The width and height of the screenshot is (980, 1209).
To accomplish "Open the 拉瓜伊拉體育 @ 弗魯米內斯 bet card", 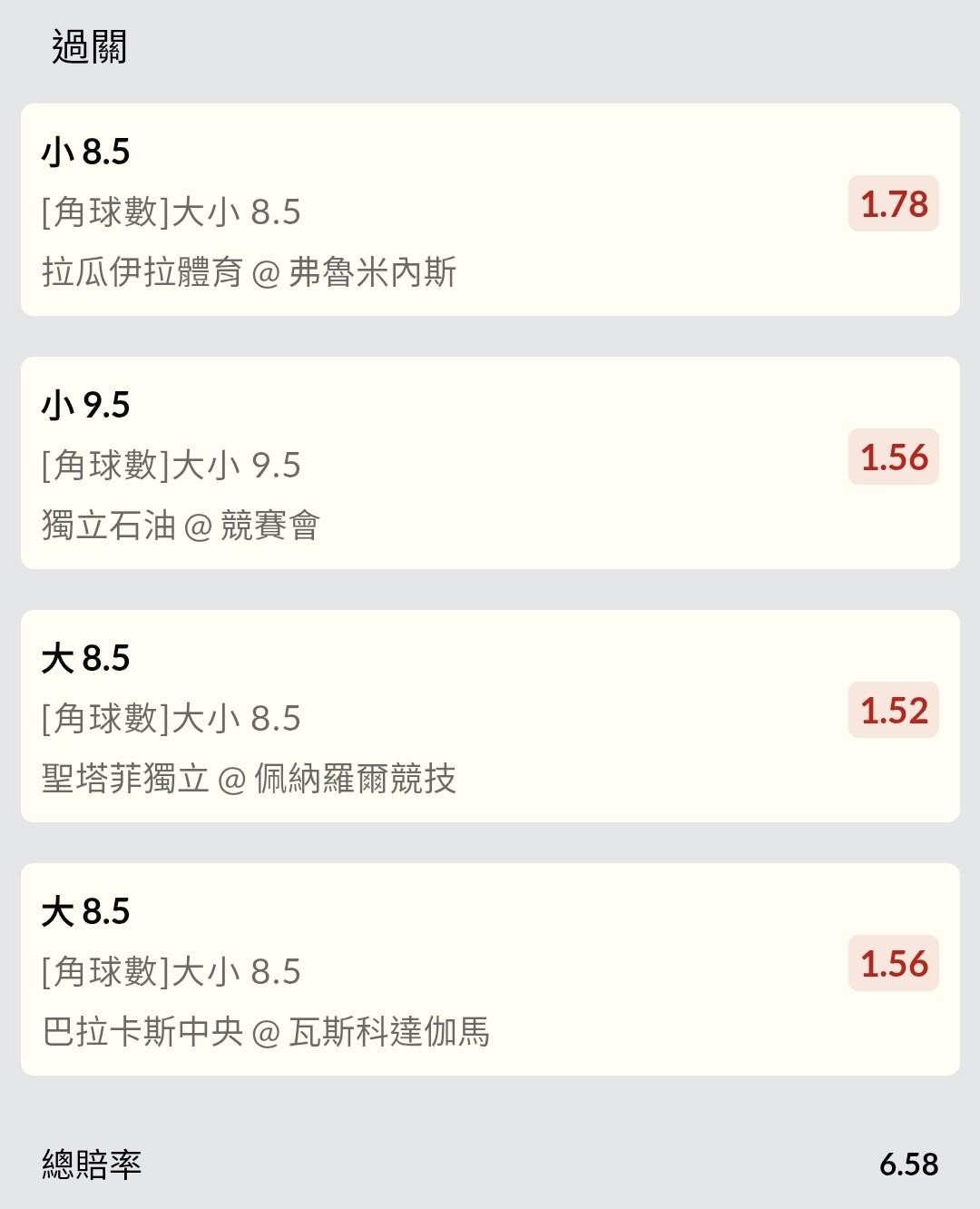I will tap(490, 210).
